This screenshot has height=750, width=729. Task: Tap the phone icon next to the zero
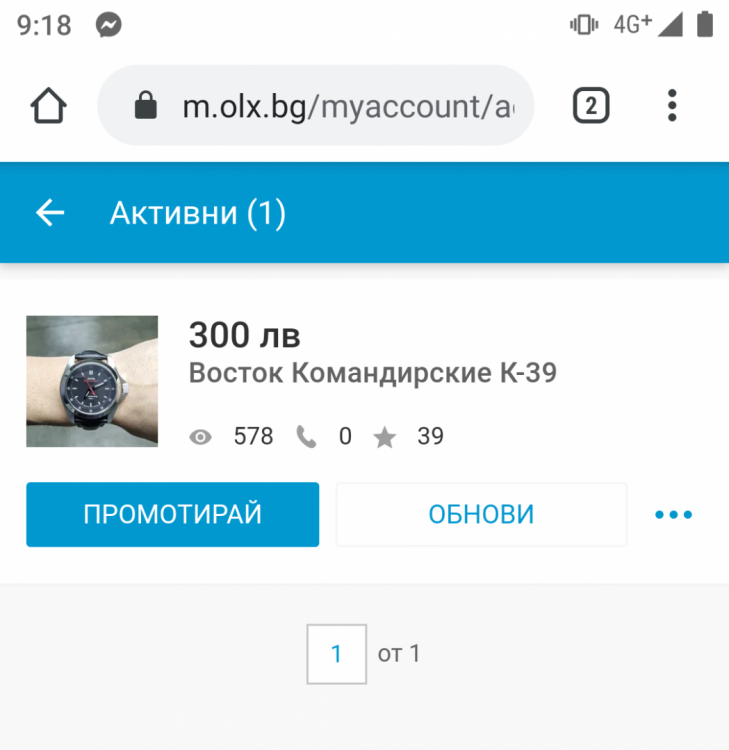(x=308, y=436)
